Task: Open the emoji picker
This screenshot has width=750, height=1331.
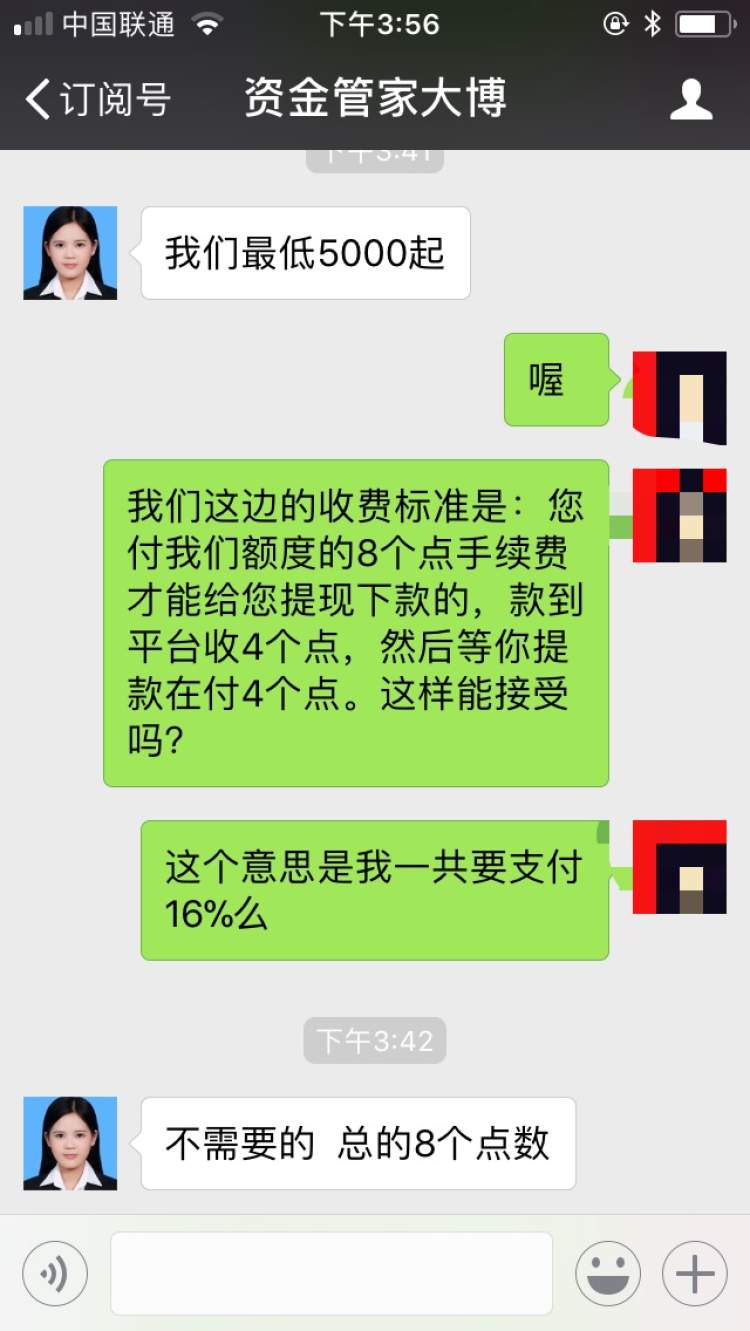Action: [x=607, y=1273]
